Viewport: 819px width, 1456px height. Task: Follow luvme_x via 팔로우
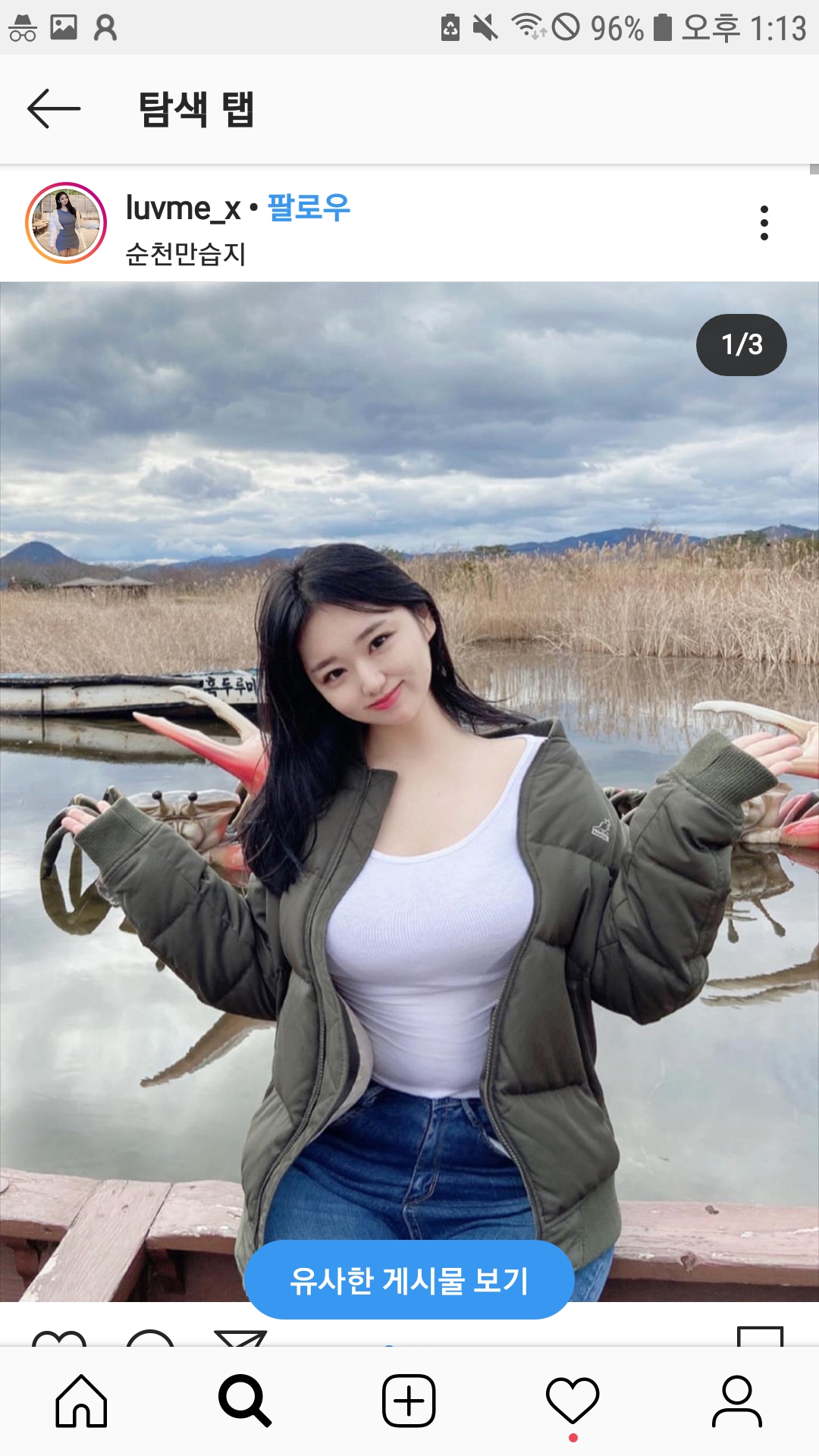(309, 208)
